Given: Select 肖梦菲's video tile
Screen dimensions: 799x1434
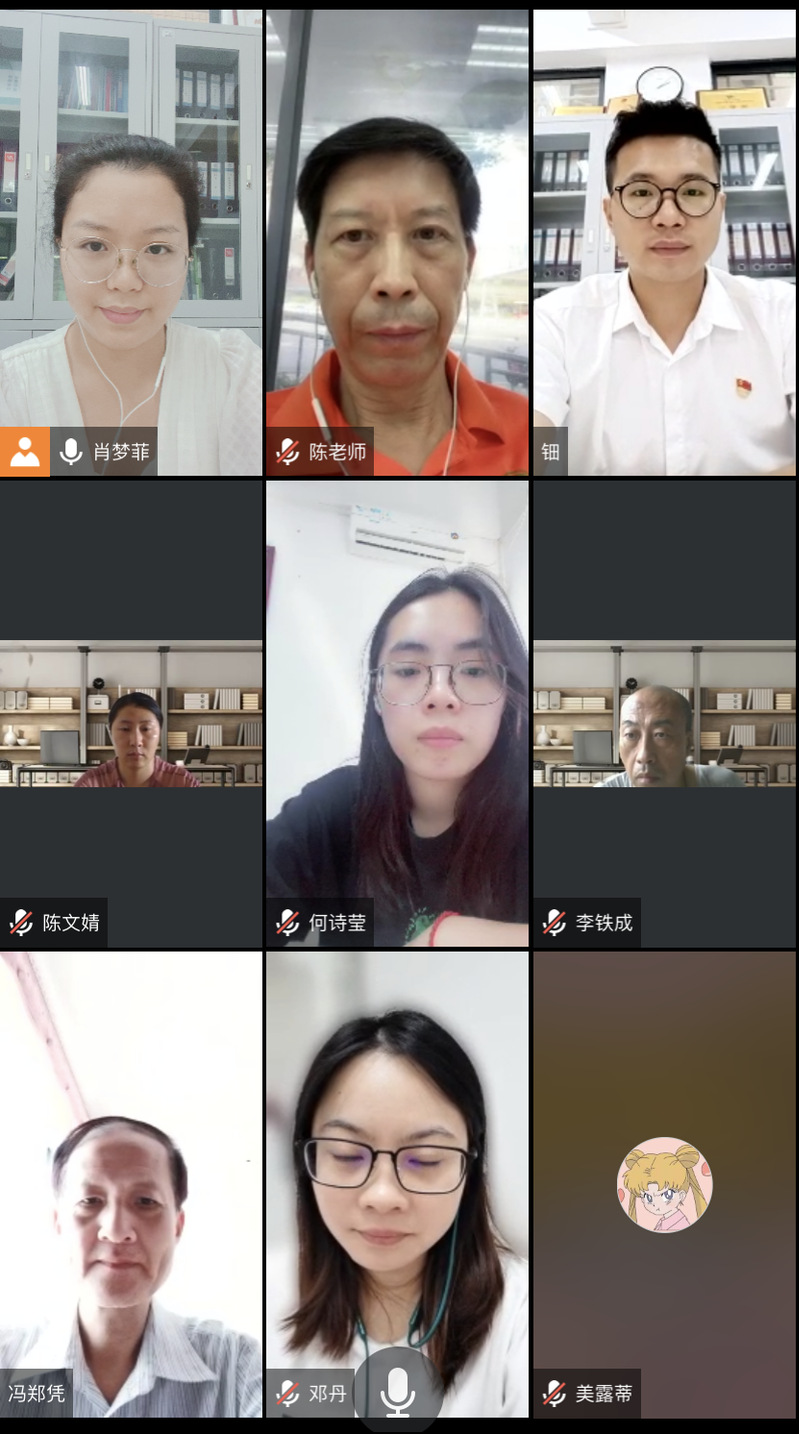Looking at the screenshot, I should point(131,243).
